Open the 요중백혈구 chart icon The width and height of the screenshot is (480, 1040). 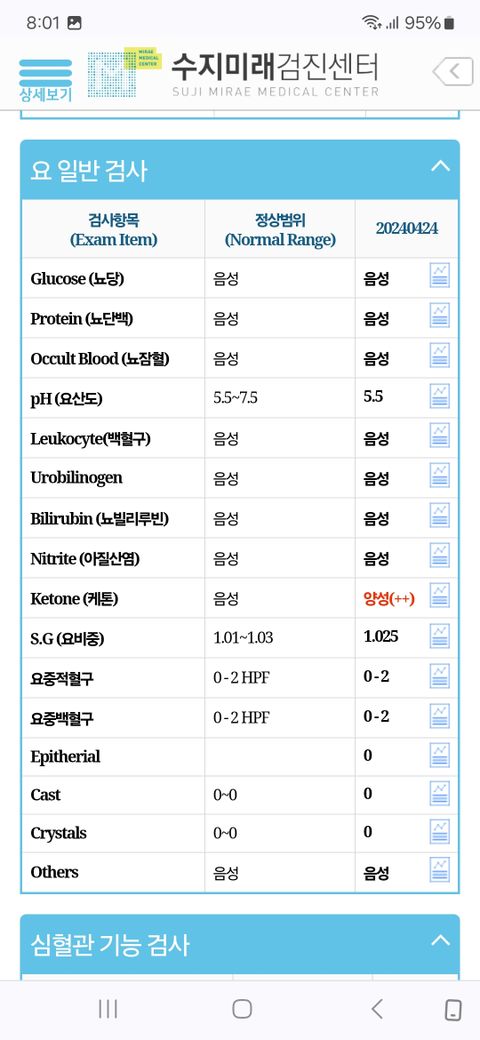pyautogui.click(x=440, y=716)
